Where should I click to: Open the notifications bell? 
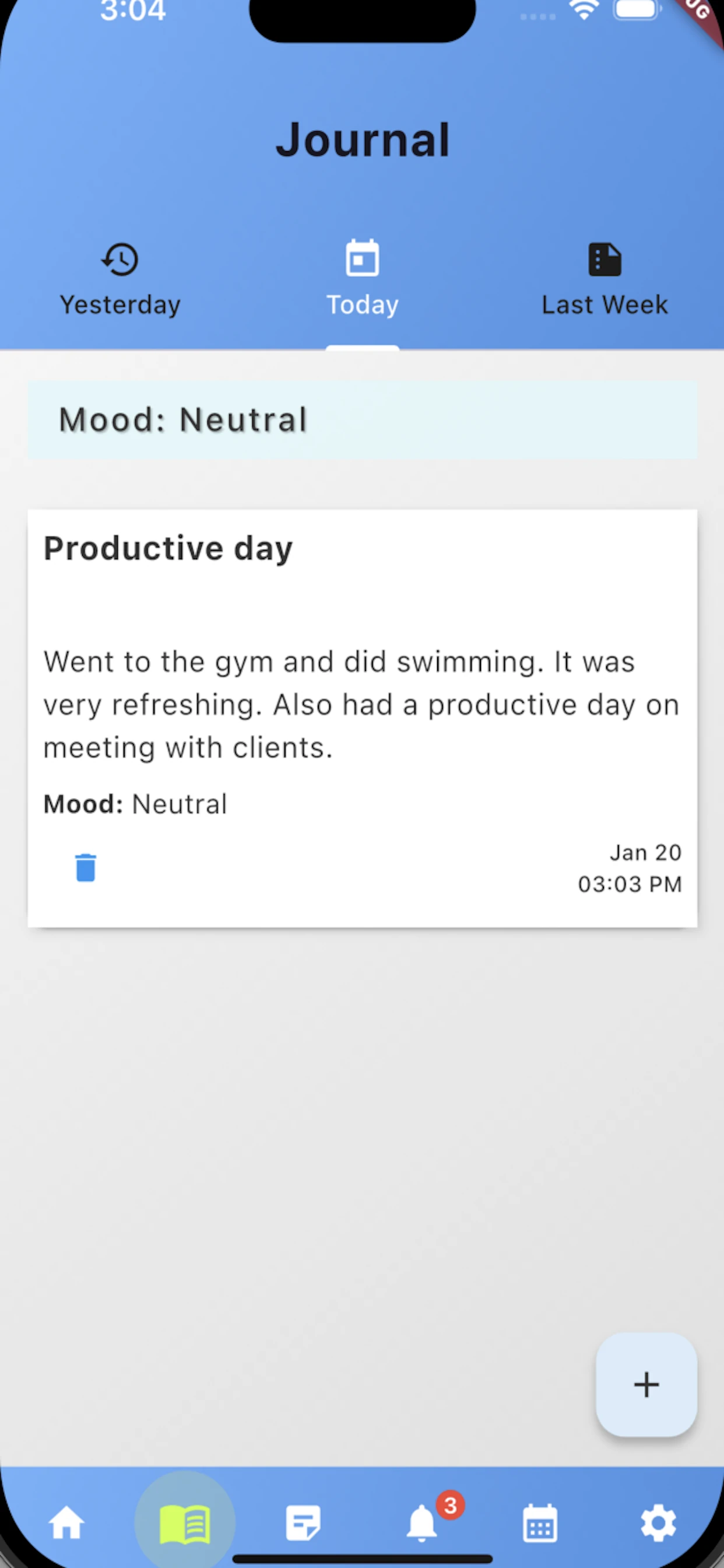(x=421, y=1523)
